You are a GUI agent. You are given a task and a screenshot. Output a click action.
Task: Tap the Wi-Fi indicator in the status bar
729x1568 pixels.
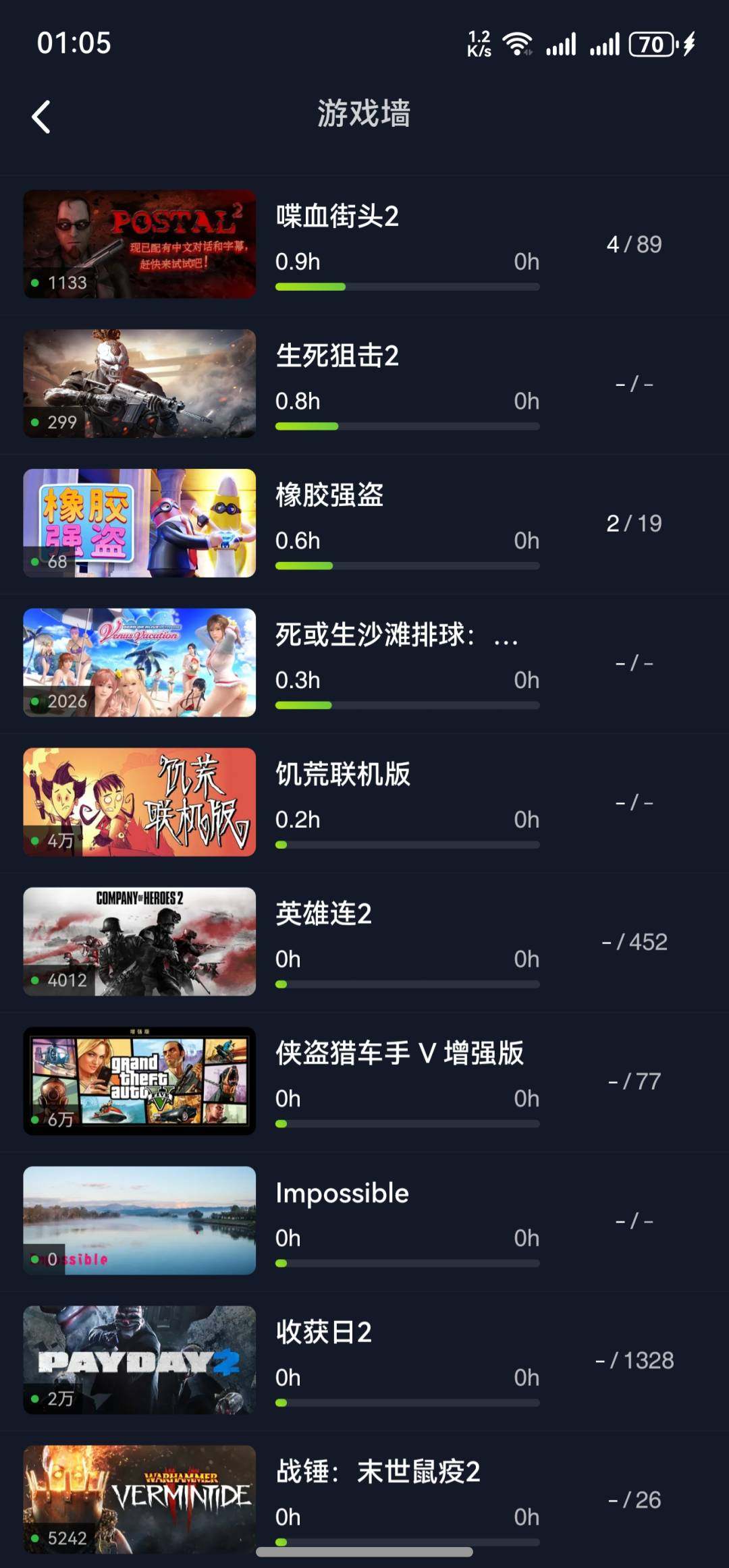click(x=517, y=42)
